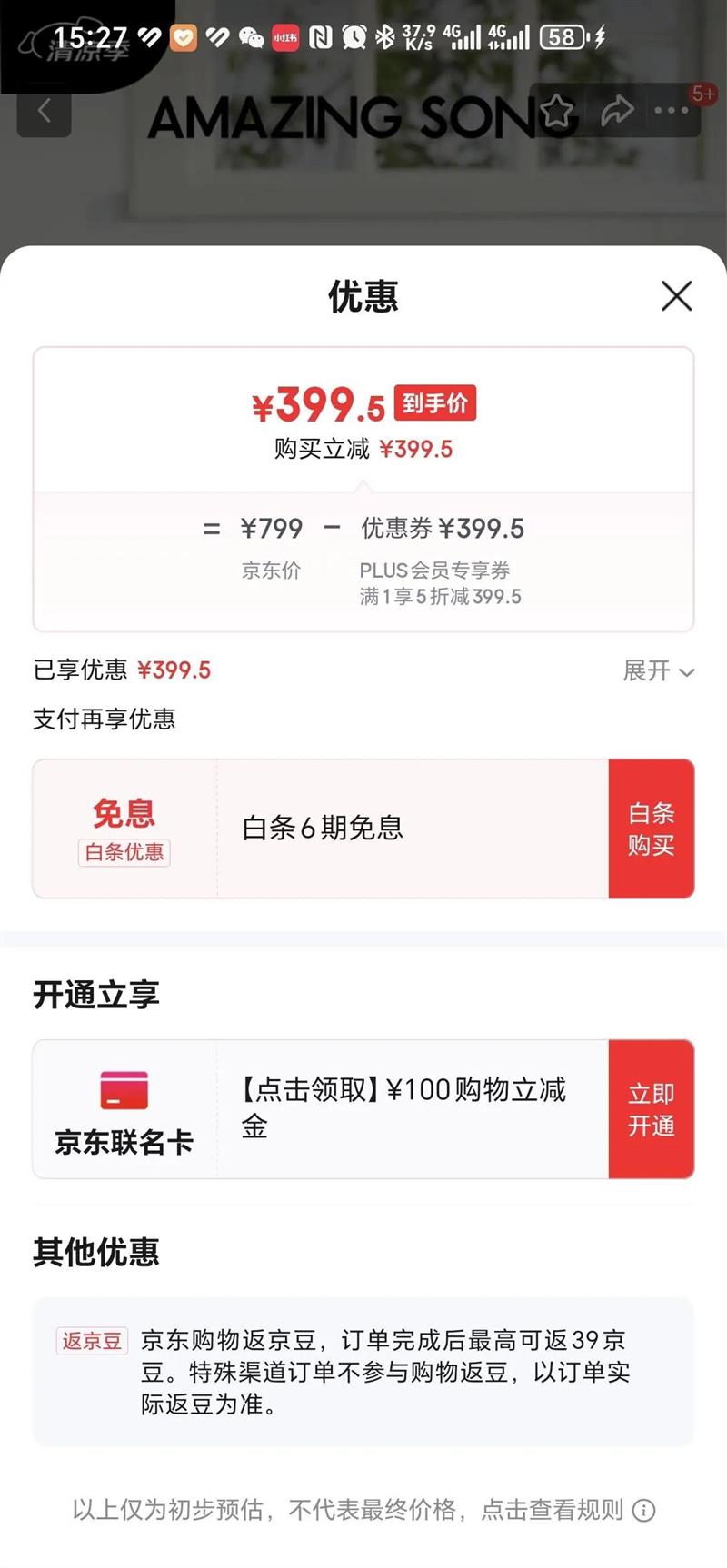
Task: Expand the 已享优惠 details with 展开
Action: [658, 671]
